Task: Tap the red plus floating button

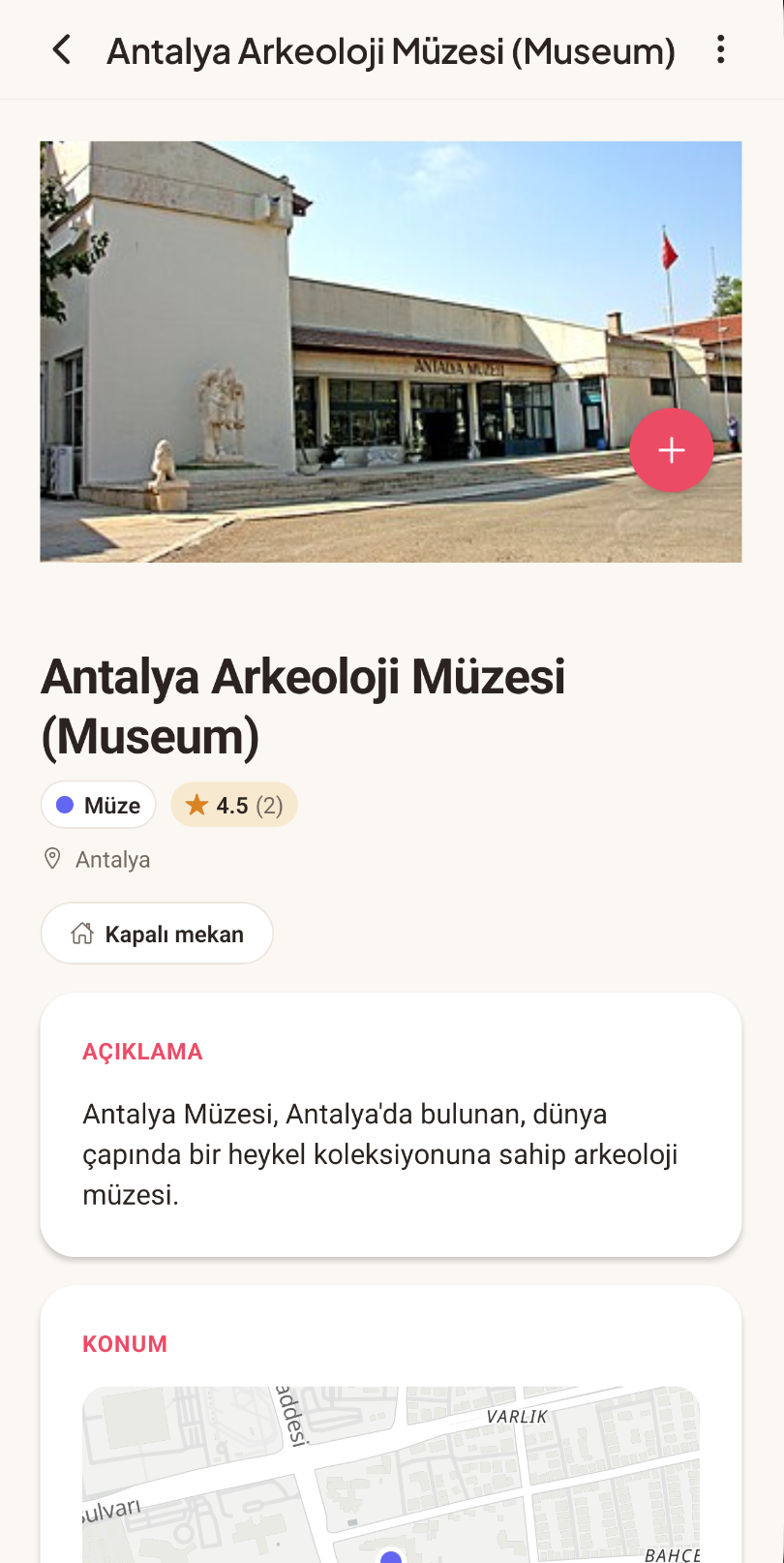Action: click(x=672, y=450)
